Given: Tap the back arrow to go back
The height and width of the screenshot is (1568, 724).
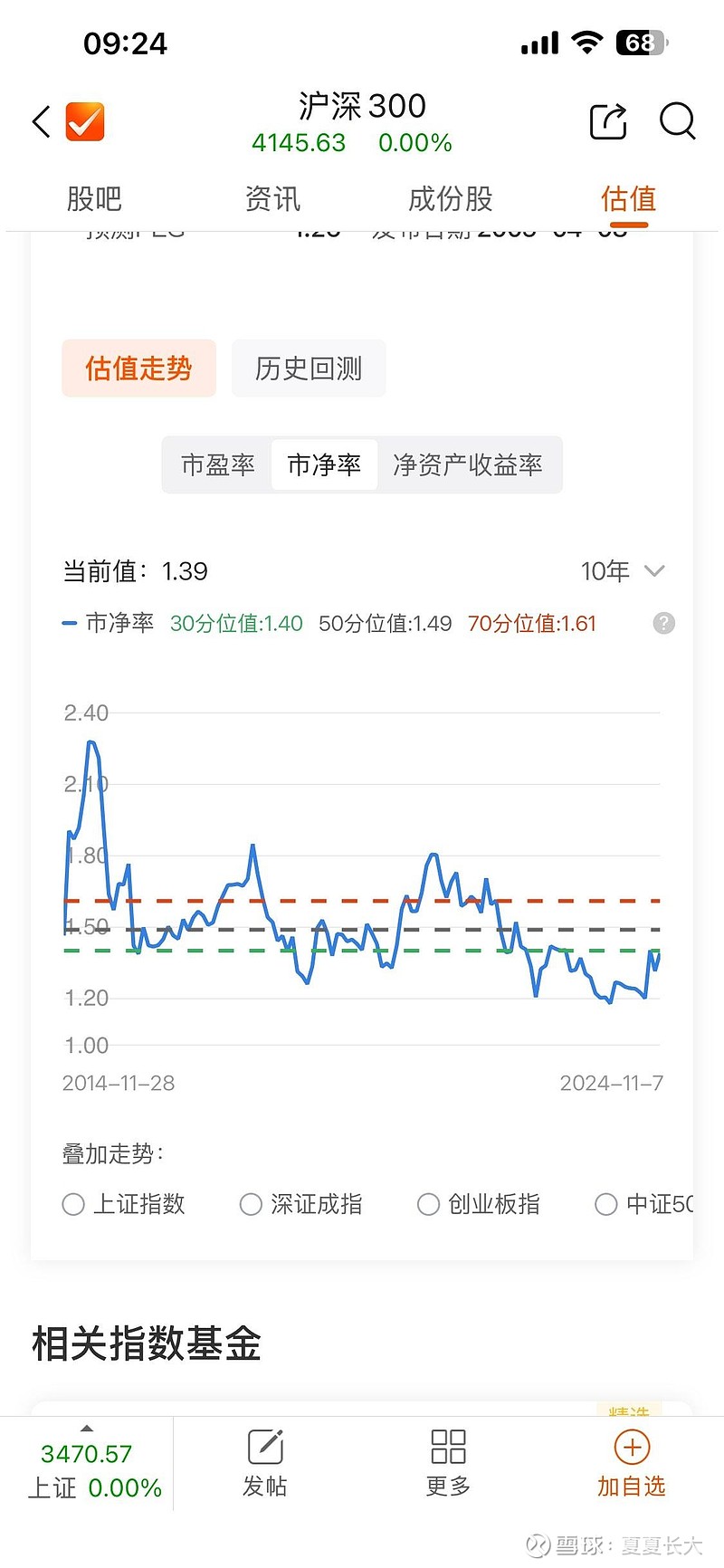Looking at the screenshot, I should (40, 121).
